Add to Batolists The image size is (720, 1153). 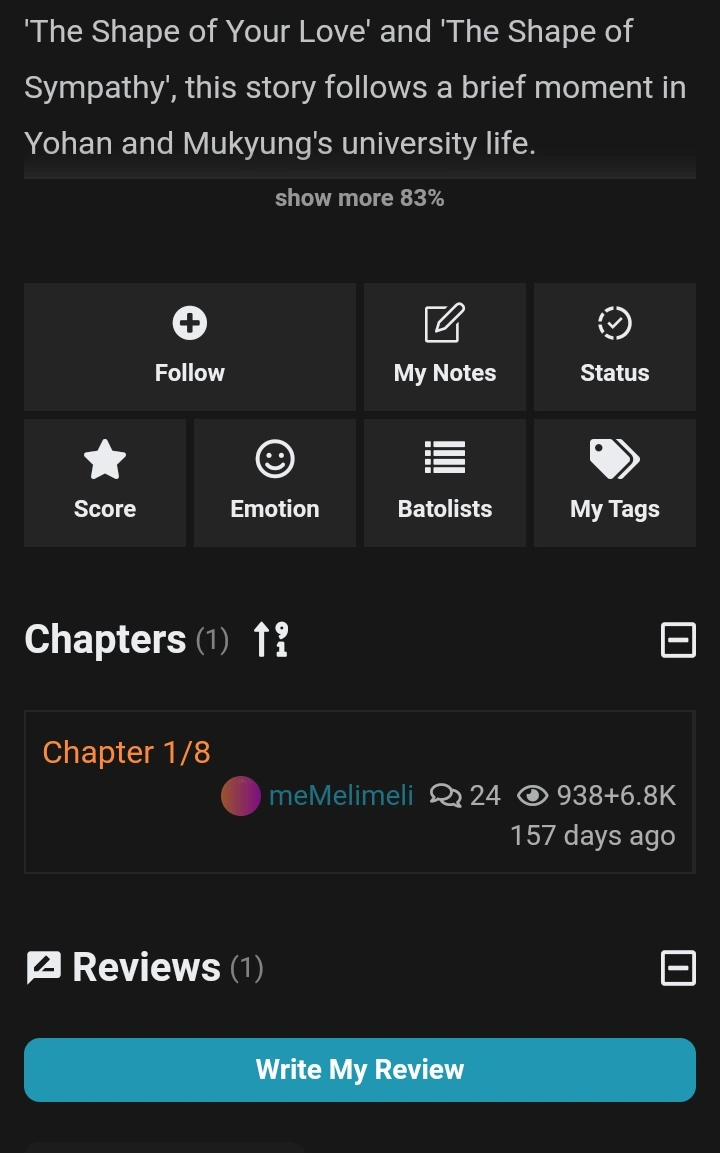point(445,483)
